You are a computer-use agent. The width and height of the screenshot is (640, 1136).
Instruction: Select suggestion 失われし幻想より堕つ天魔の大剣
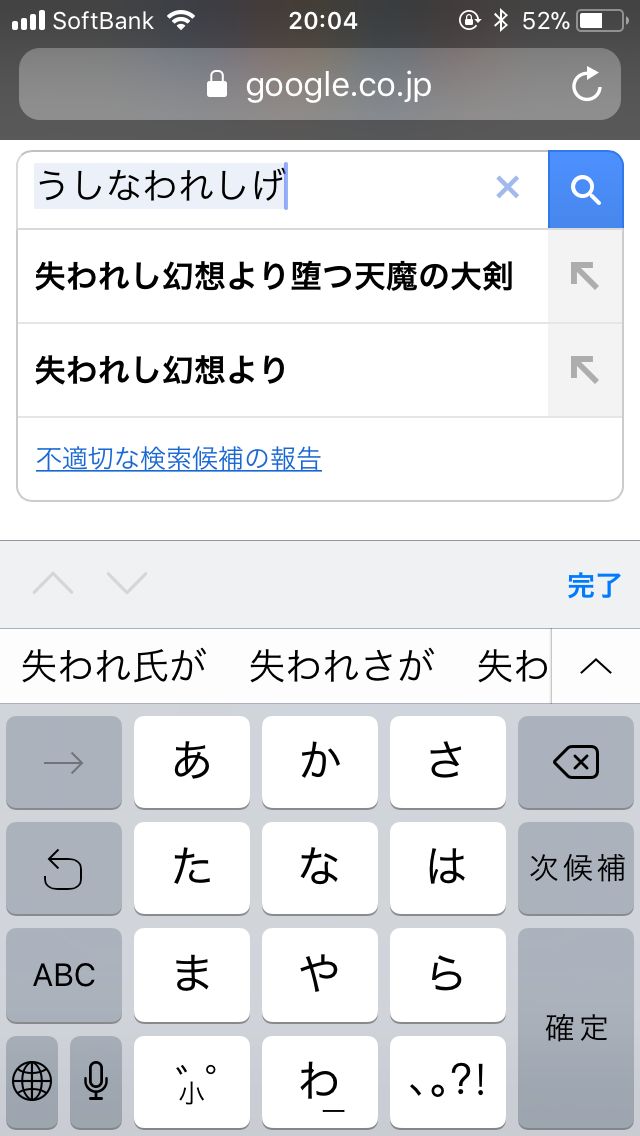pos(273,276)
